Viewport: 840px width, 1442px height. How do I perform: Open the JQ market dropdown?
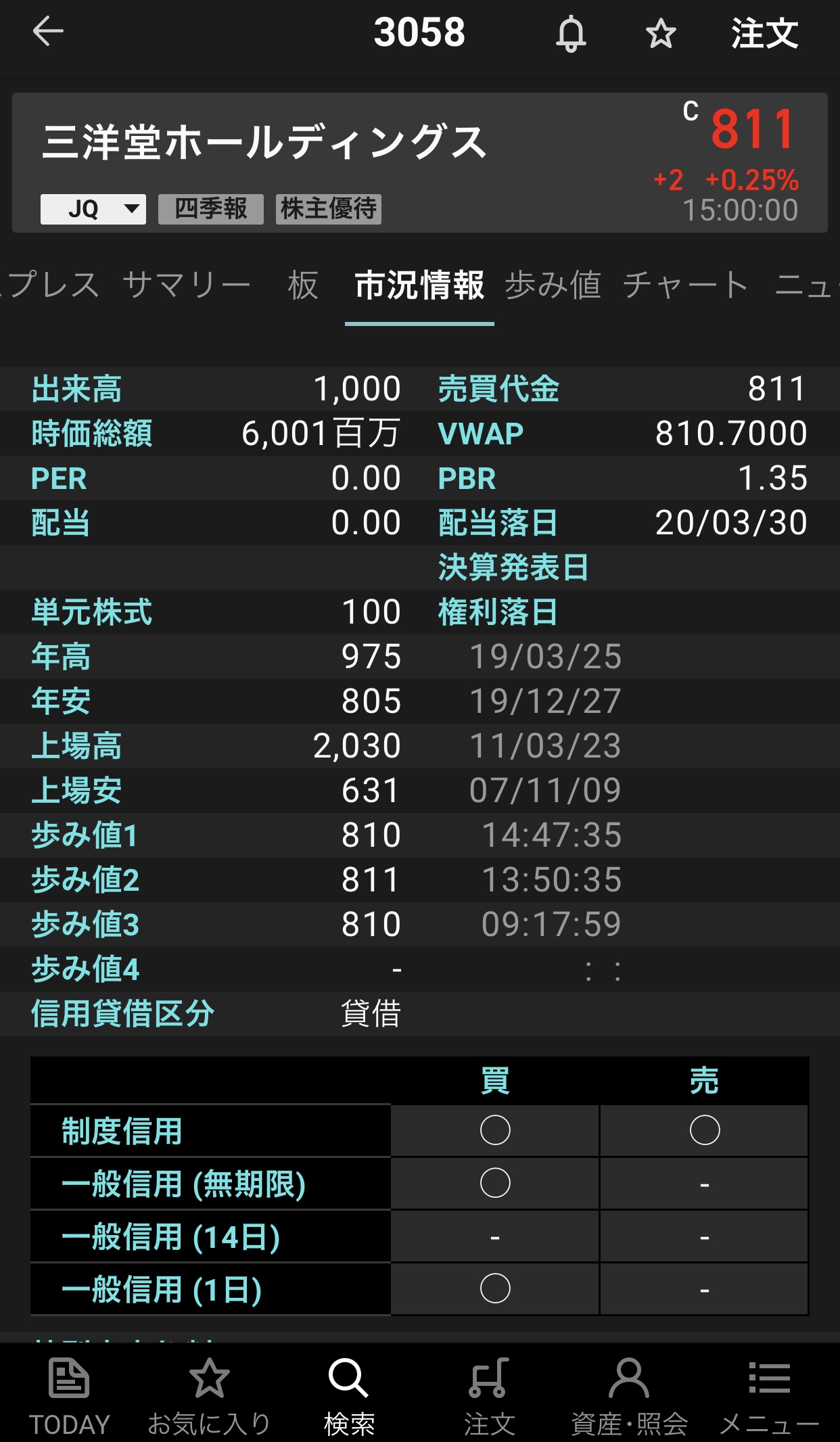(x=93, y=209)
